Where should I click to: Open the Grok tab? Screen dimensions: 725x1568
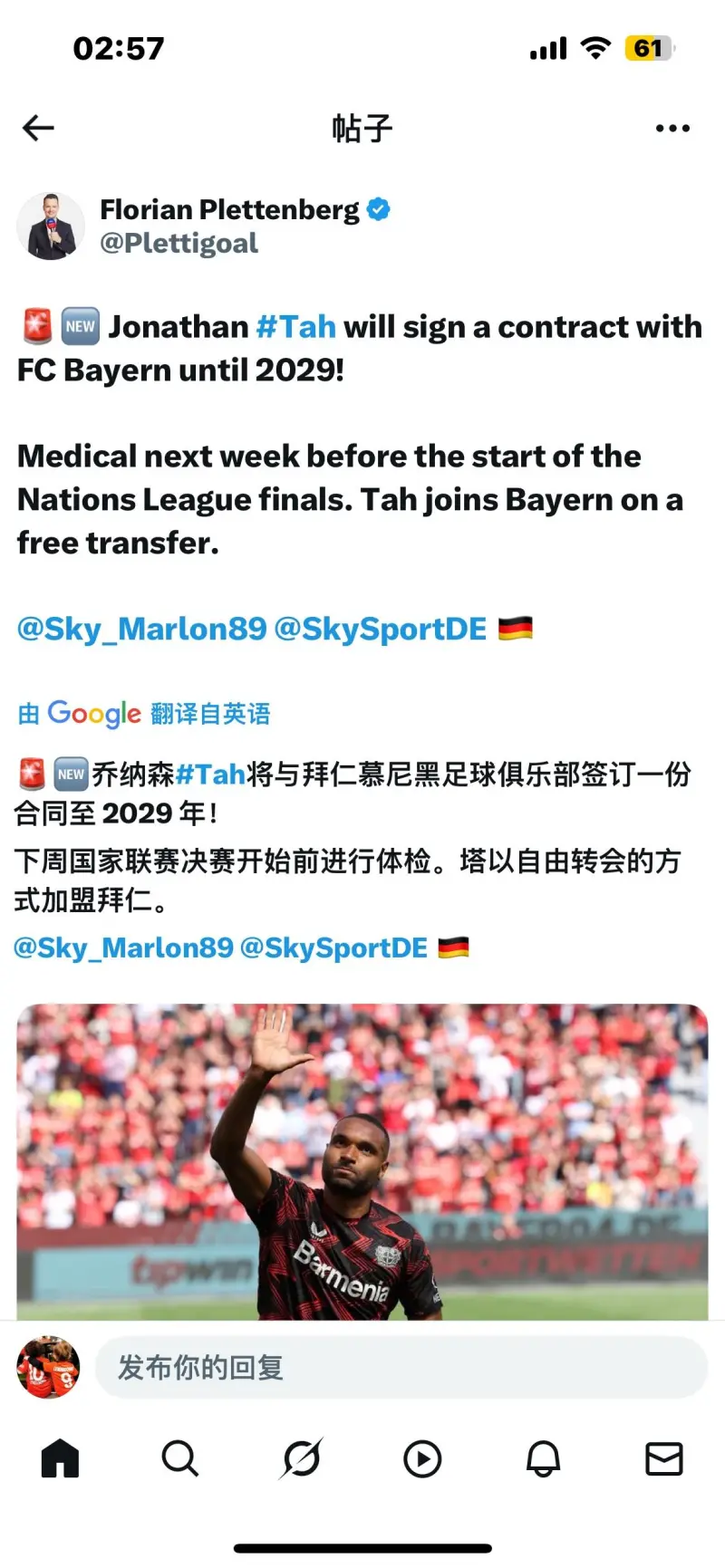(x=301, y=1459)
